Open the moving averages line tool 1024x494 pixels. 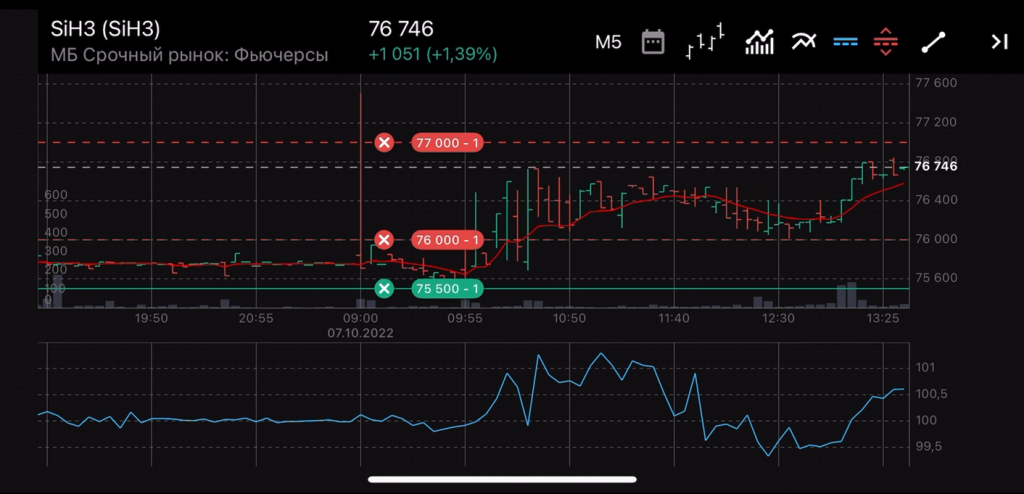click(x=804, y=42)
